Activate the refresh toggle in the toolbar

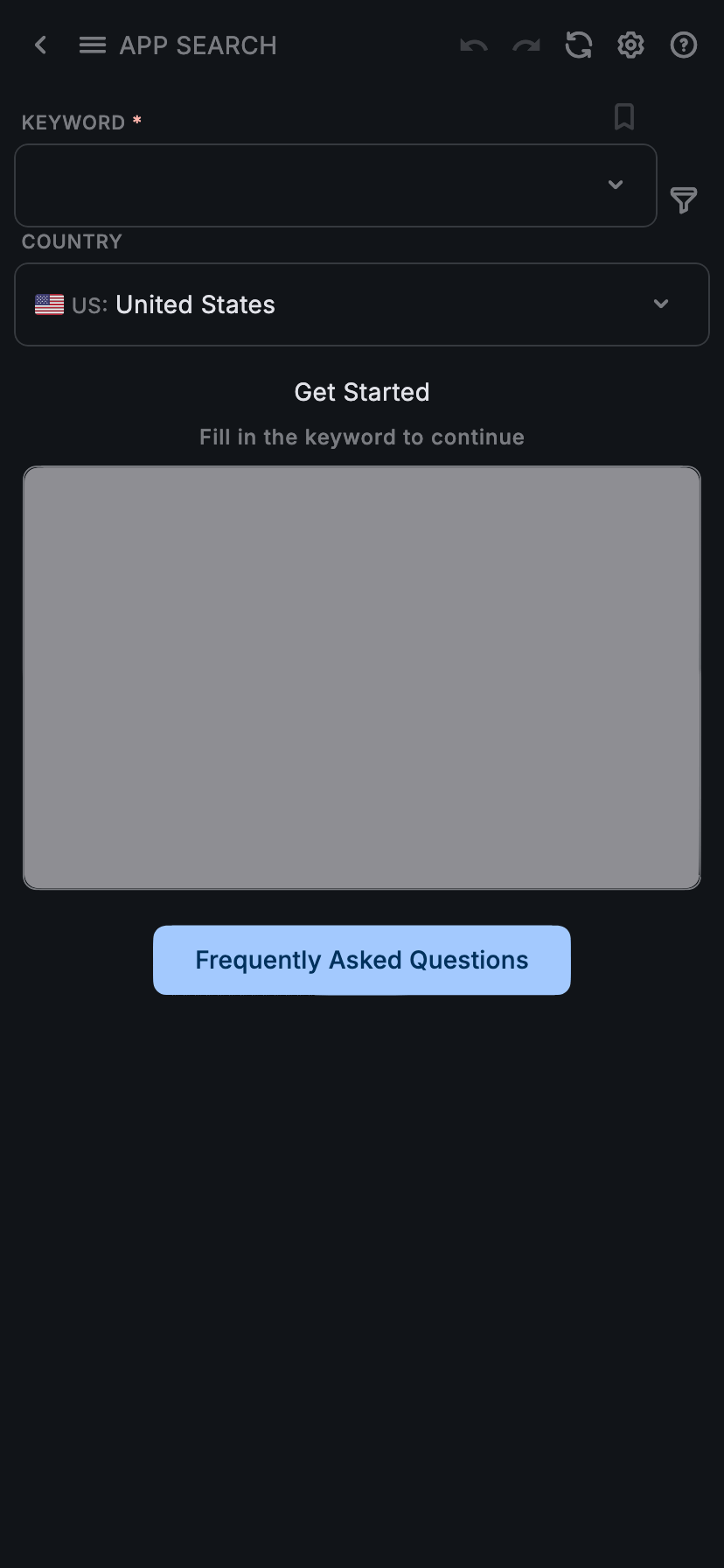click(x=578, y=45)
